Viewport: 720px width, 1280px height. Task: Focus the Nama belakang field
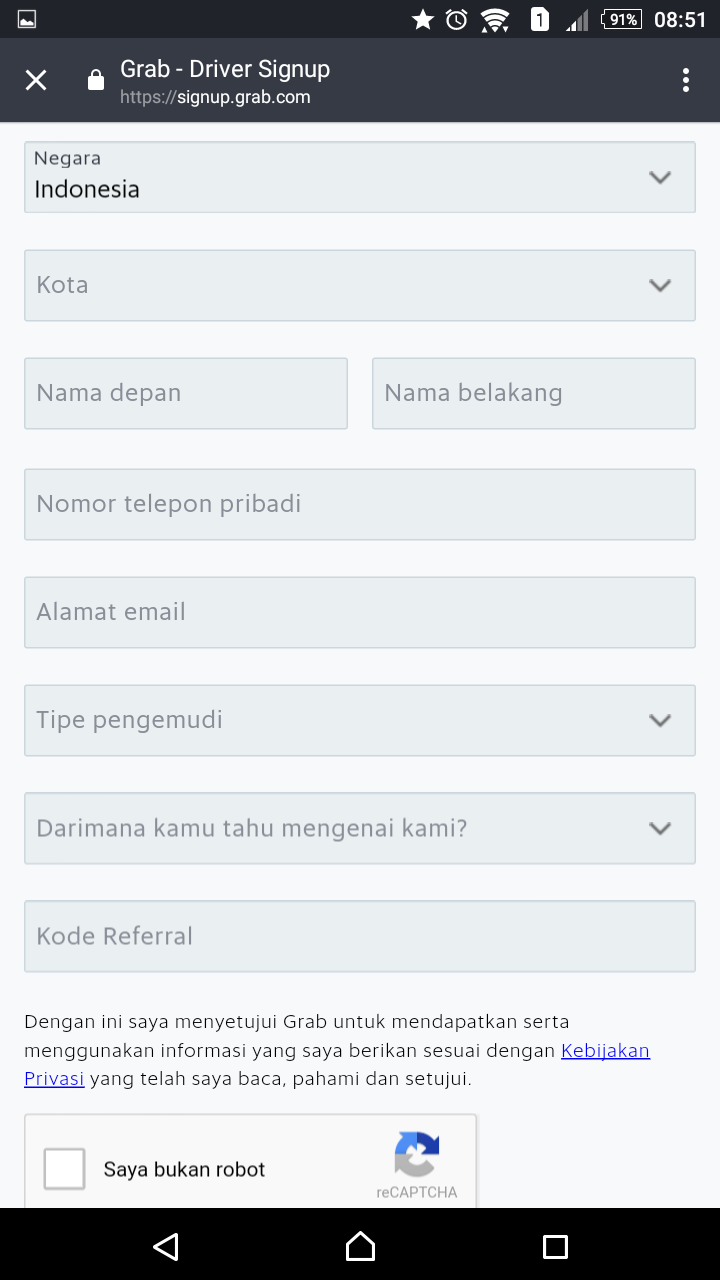coord(534,393)
